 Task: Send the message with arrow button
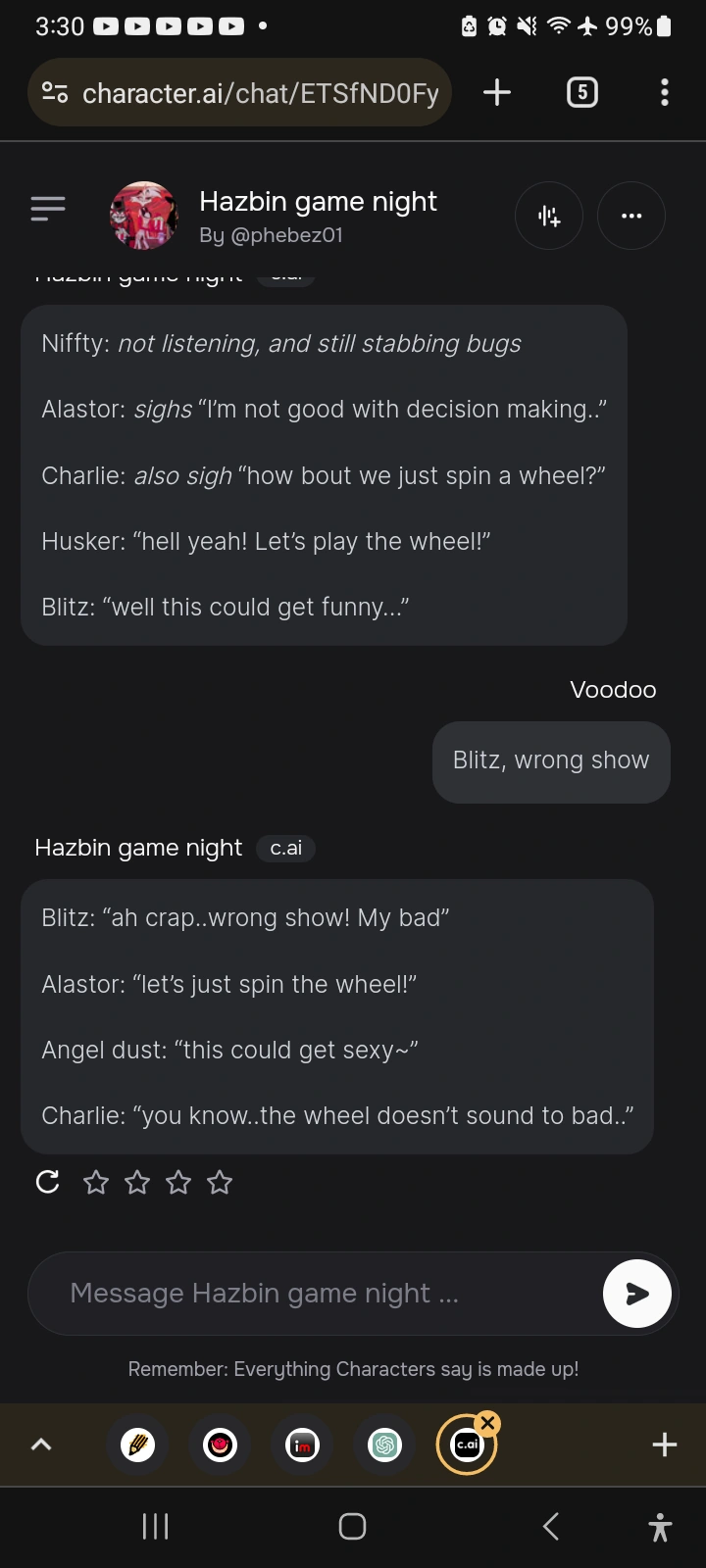click(637, 1294)
